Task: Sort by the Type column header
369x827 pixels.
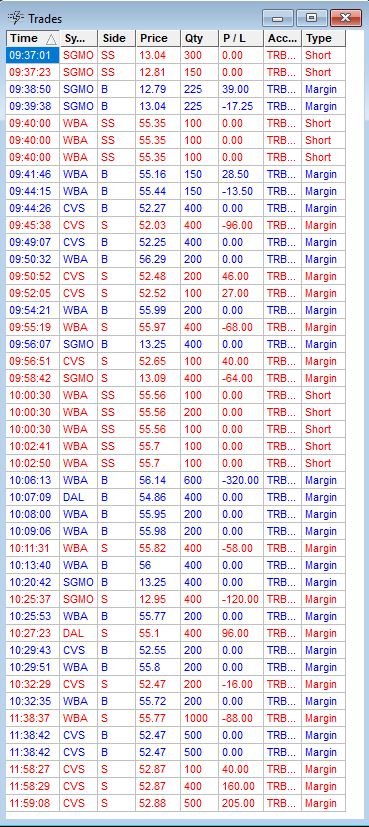Action: pos(324,39)
